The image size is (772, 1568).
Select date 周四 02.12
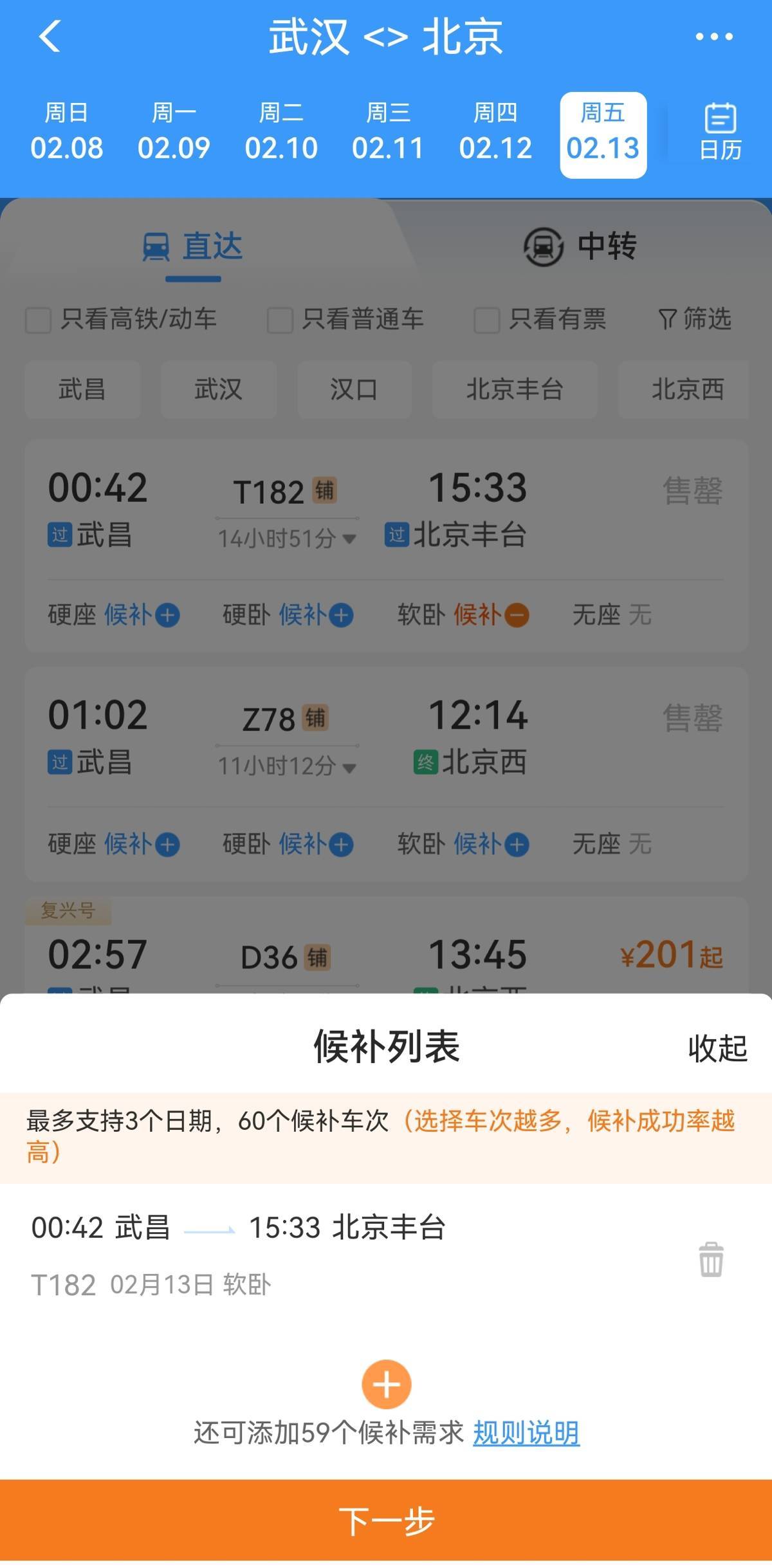[x=495, y=133]
